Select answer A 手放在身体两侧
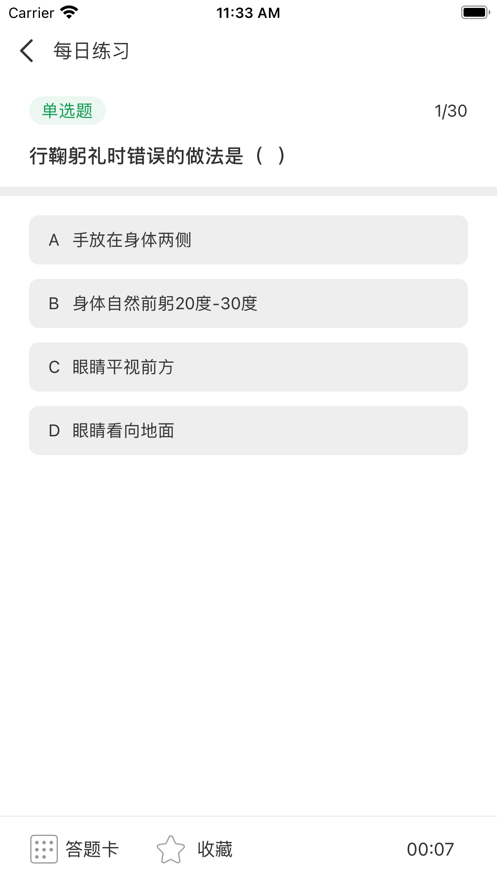 (x=248, y=240)
